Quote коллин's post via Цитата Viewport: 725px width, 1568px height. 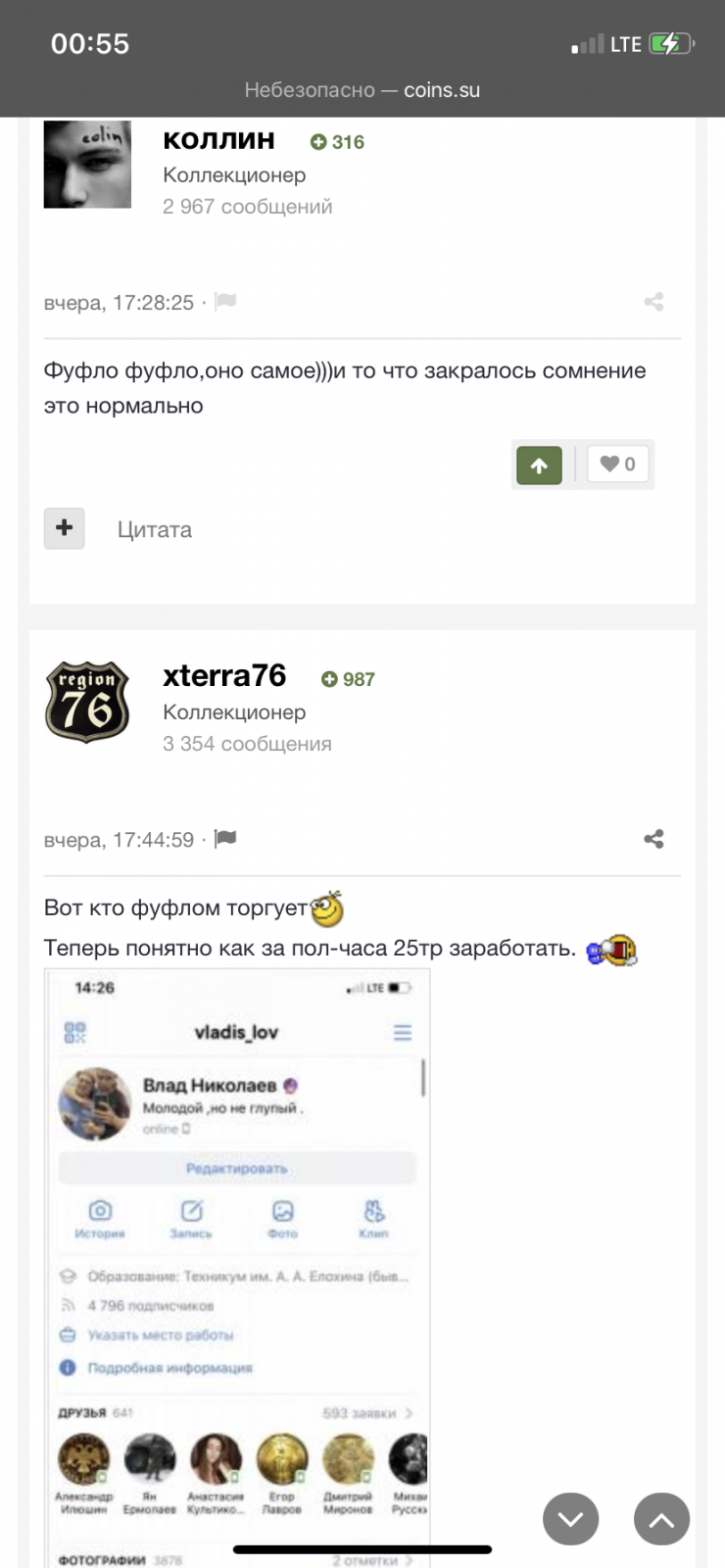pos(155,530)
